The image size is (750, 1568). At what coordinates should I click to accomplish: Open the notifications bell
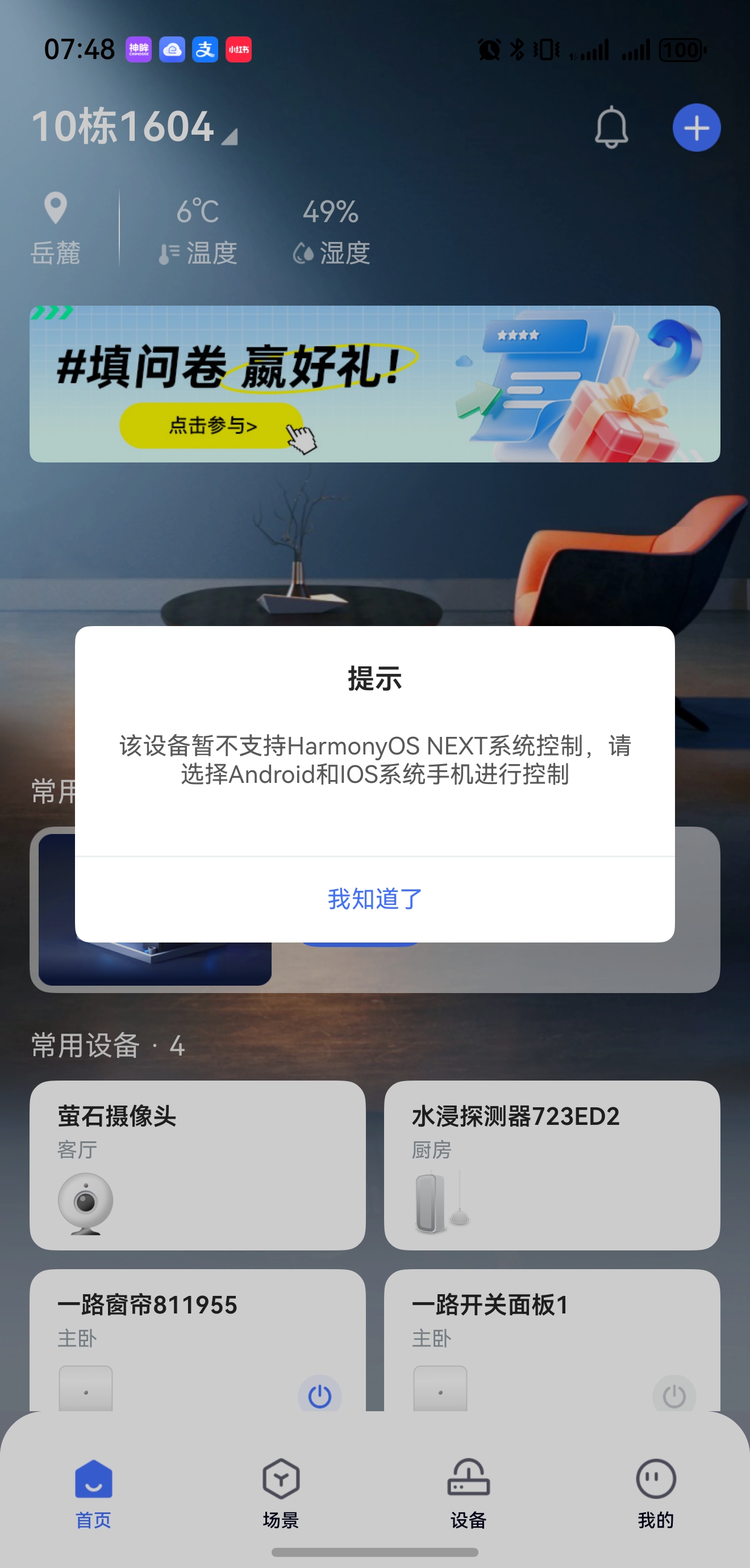click(611, 127)
